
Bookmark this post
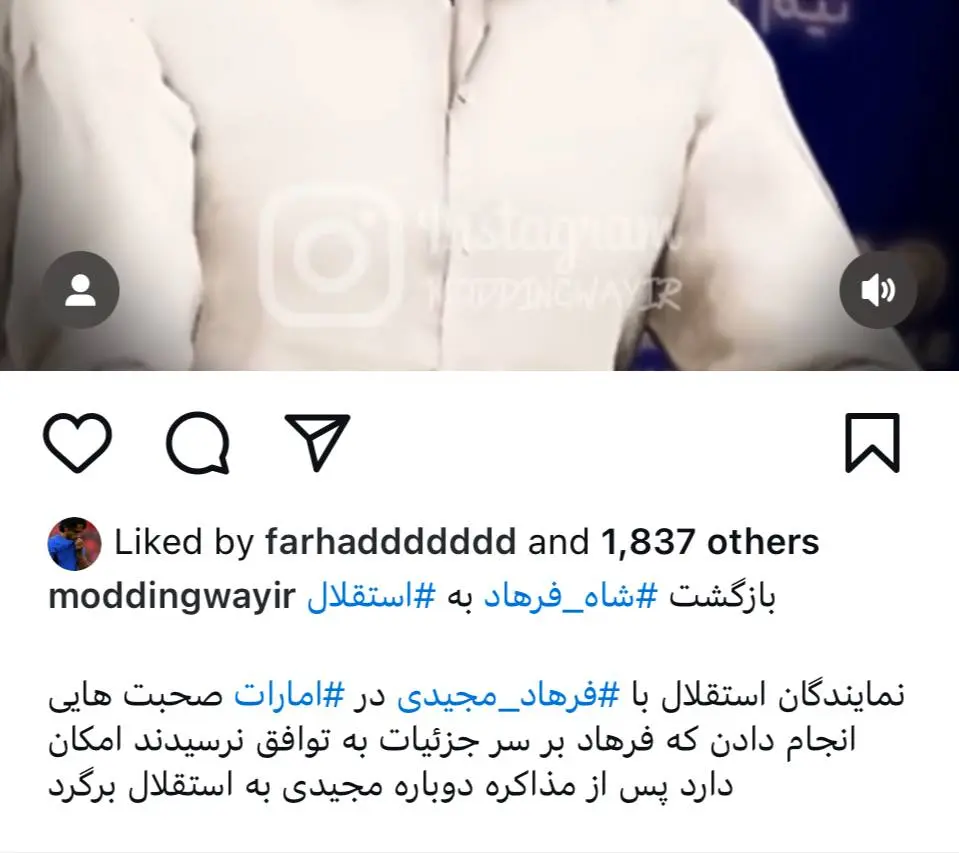pyautogui.click(x=872, y=443)
